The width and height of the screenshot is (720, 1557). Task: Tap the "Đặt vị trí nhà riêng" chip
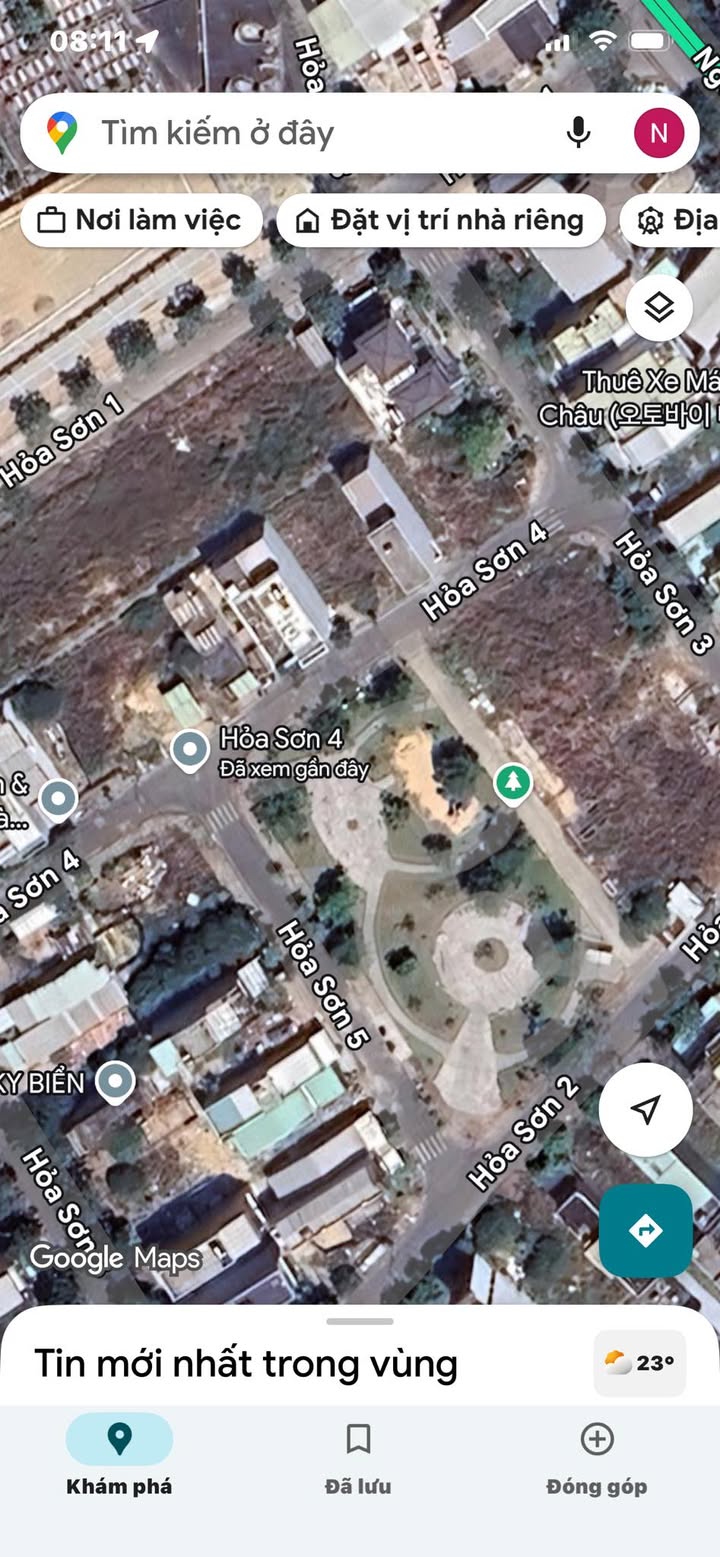441,220
